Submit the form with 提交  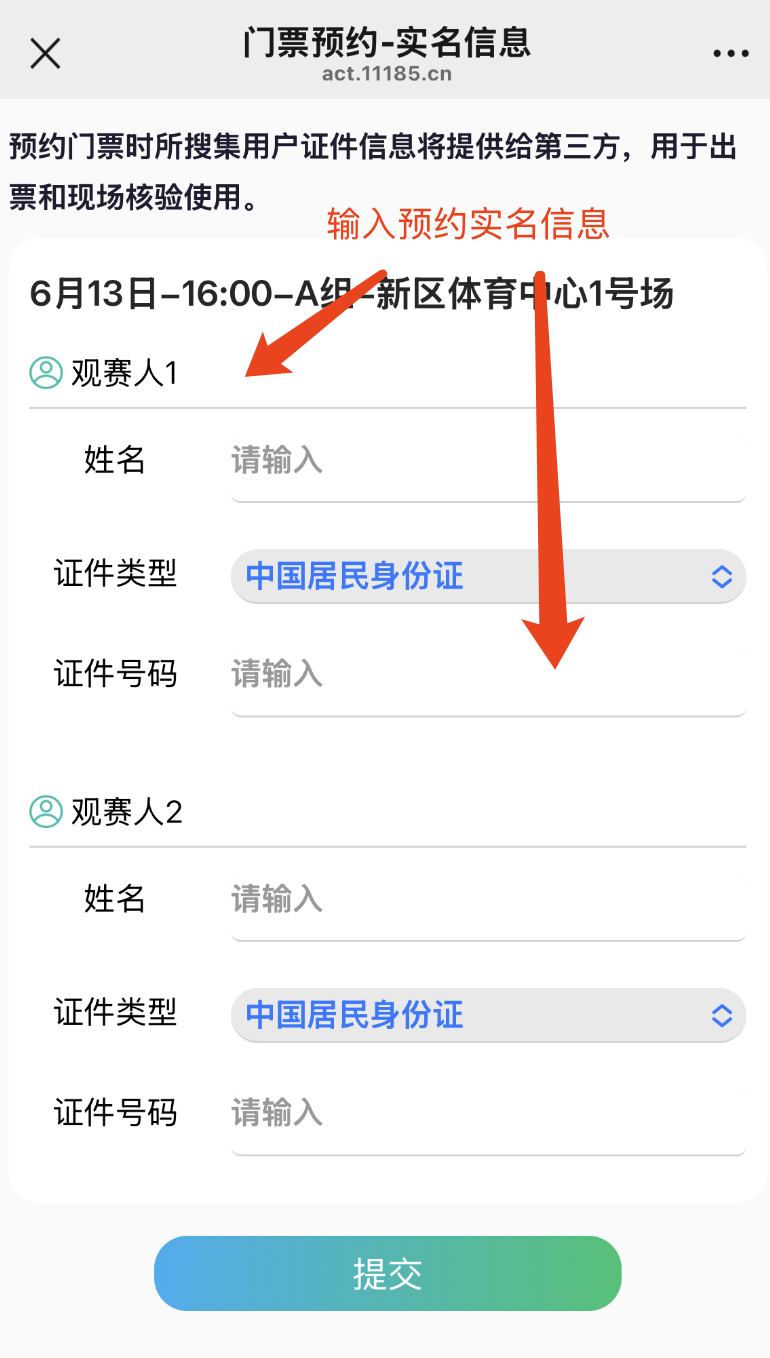(x=387, y=1273)
